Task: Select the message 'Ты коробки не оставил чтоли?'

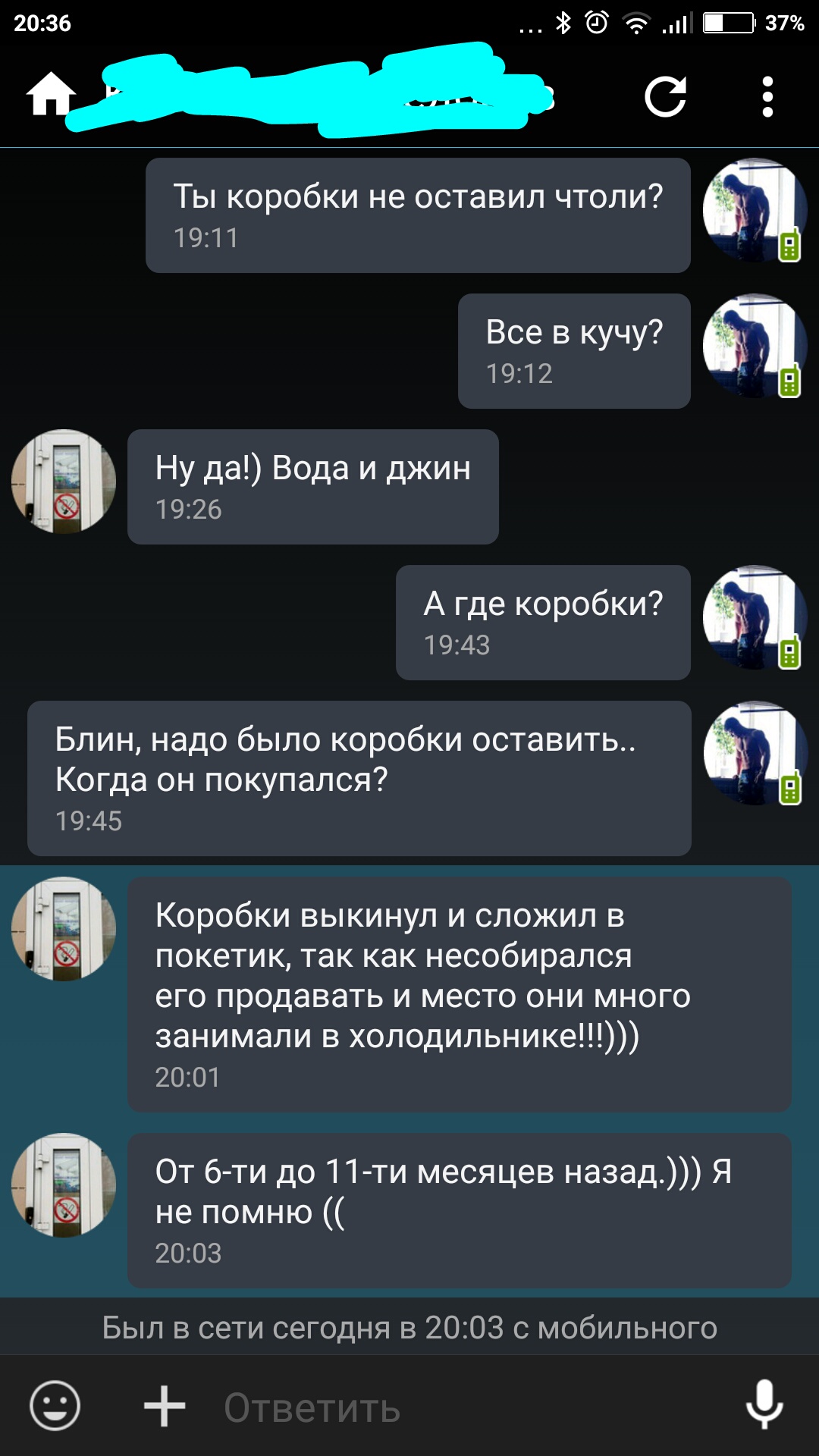Action: click(x=418, y=215)
